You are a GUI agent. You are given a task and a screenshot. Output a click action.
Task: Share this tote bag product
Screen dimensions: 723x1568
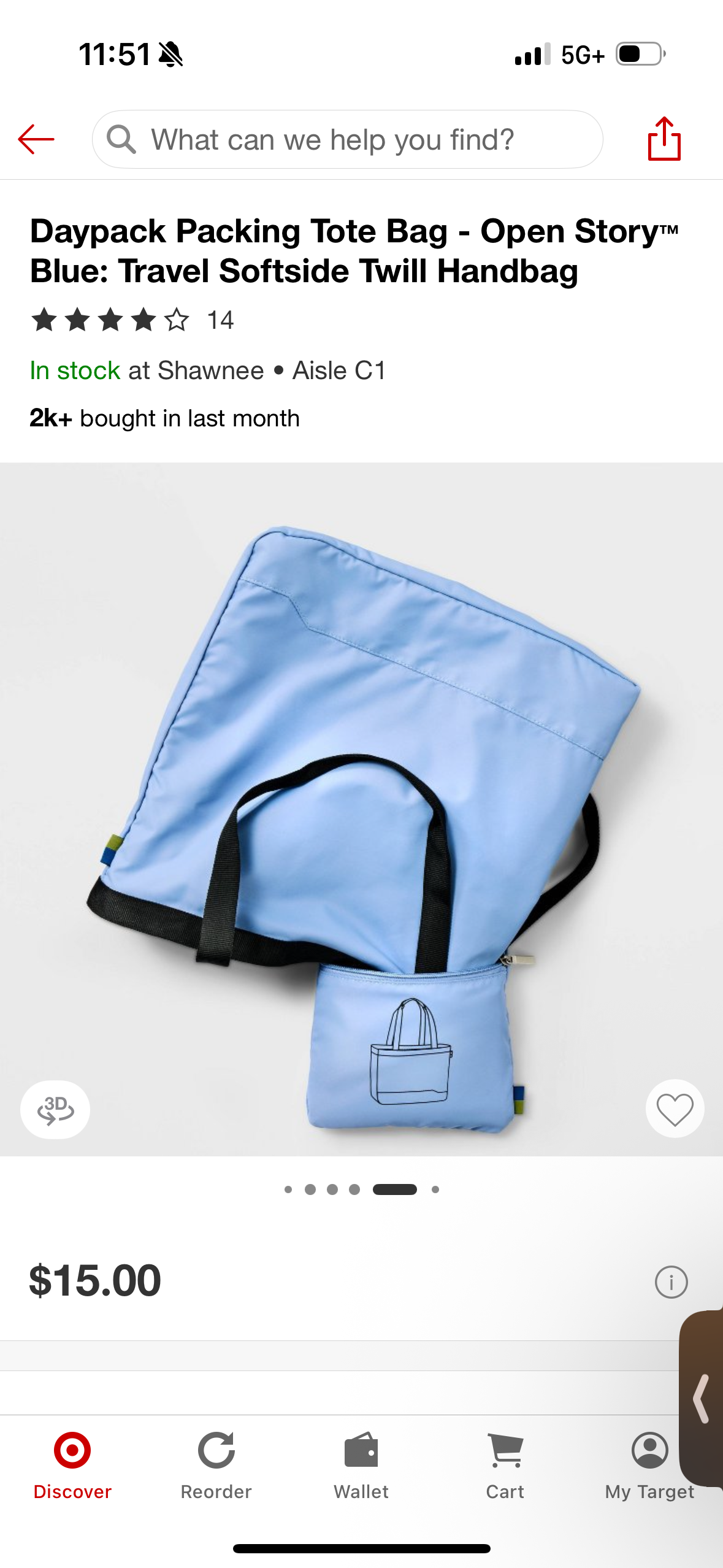tap(664, 139)
